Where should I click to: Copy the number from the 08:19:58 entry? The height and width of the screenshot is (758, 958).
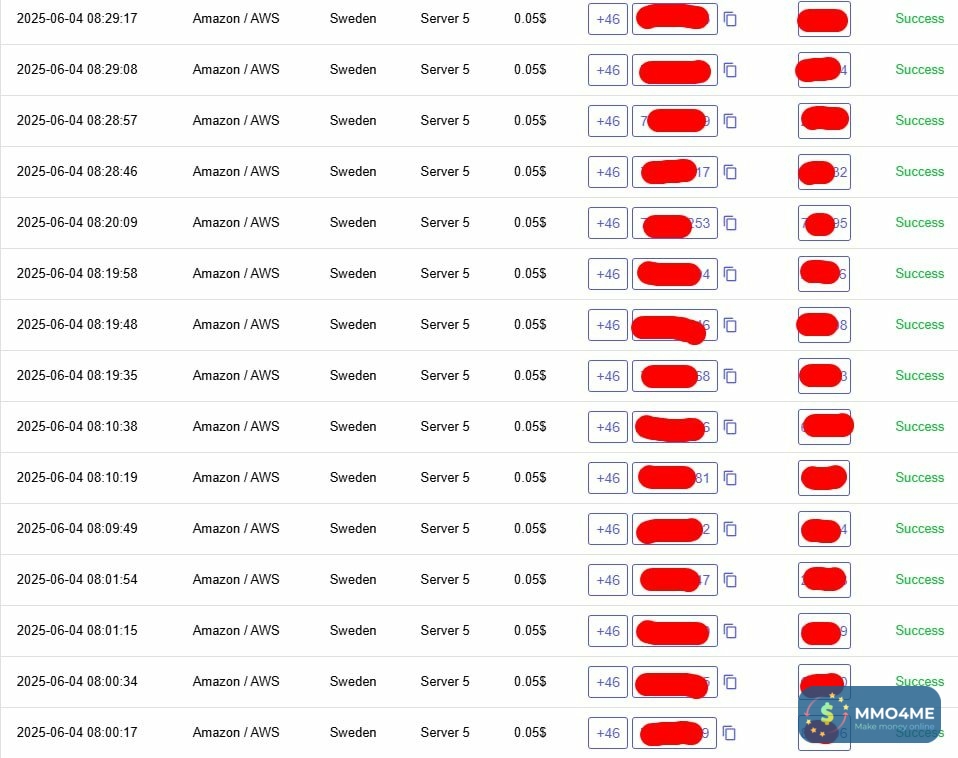[731, 274]
